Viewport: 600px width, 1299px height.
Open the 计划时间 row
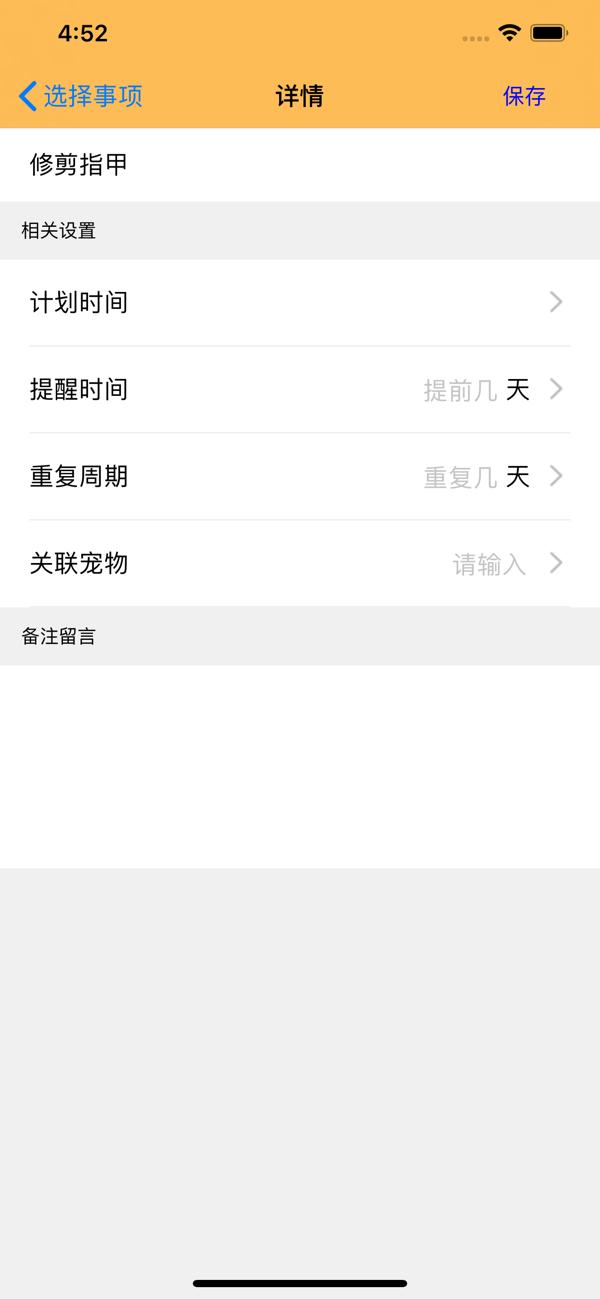pyautogui.click(x=299, y=302)
